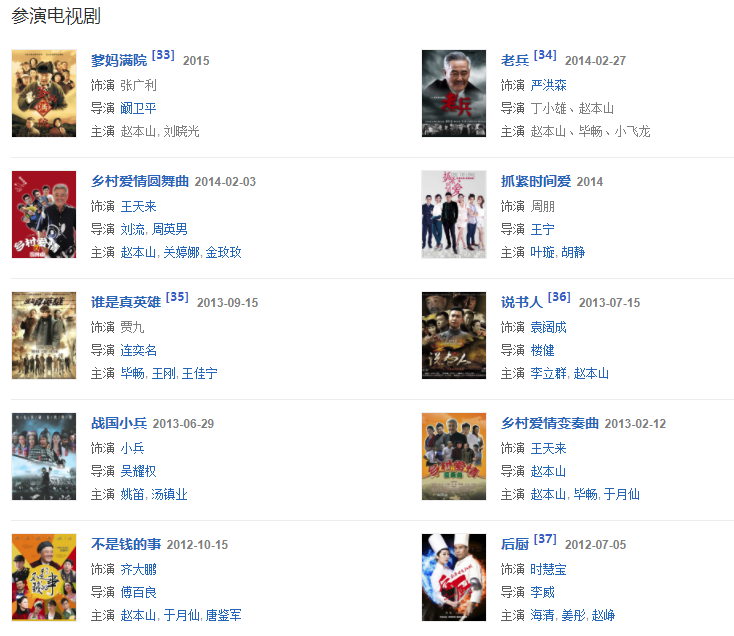This screenshot has width=734, height=636.
Task: Open actress 海清's page
Action: pos(542,615)
